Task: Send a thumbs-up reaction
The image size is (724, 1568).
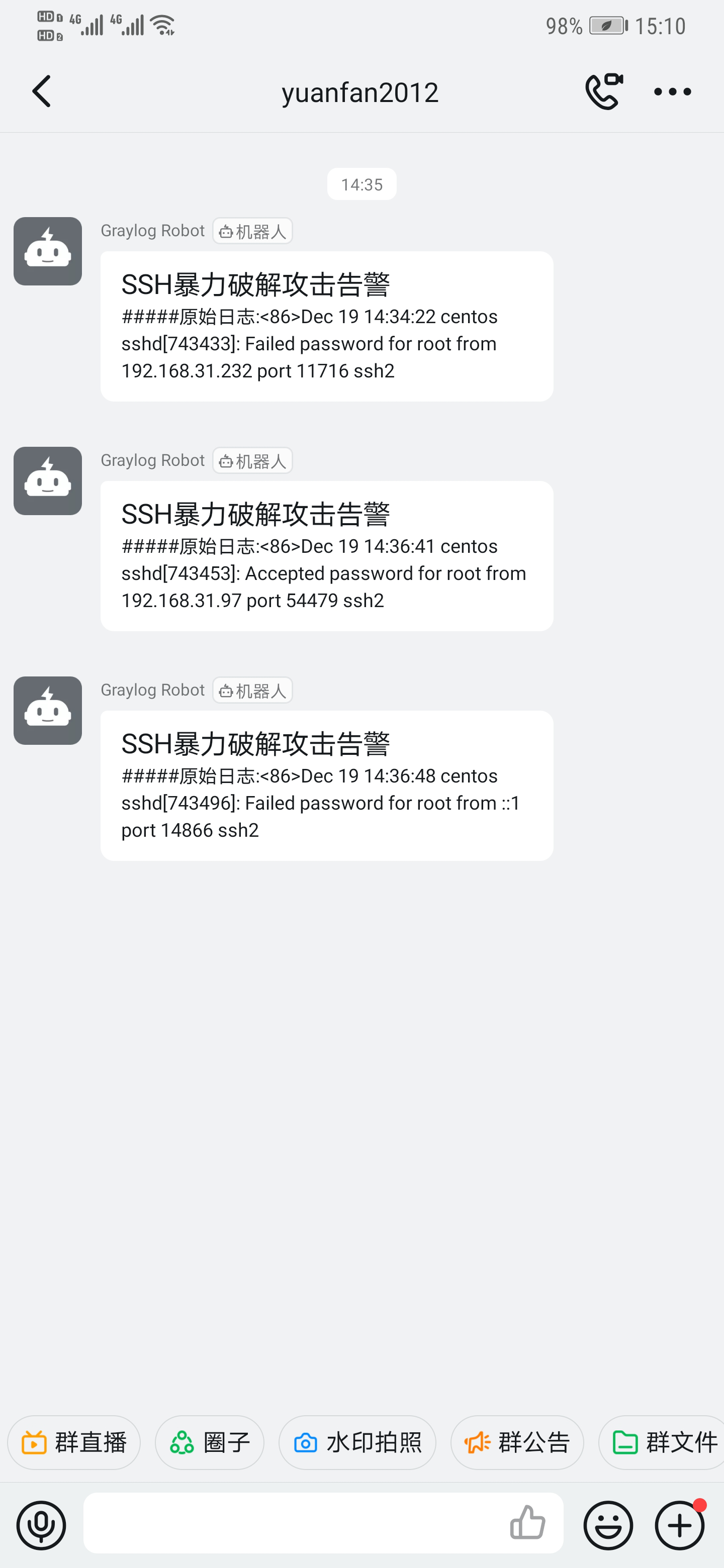Action: [527, 1522]
